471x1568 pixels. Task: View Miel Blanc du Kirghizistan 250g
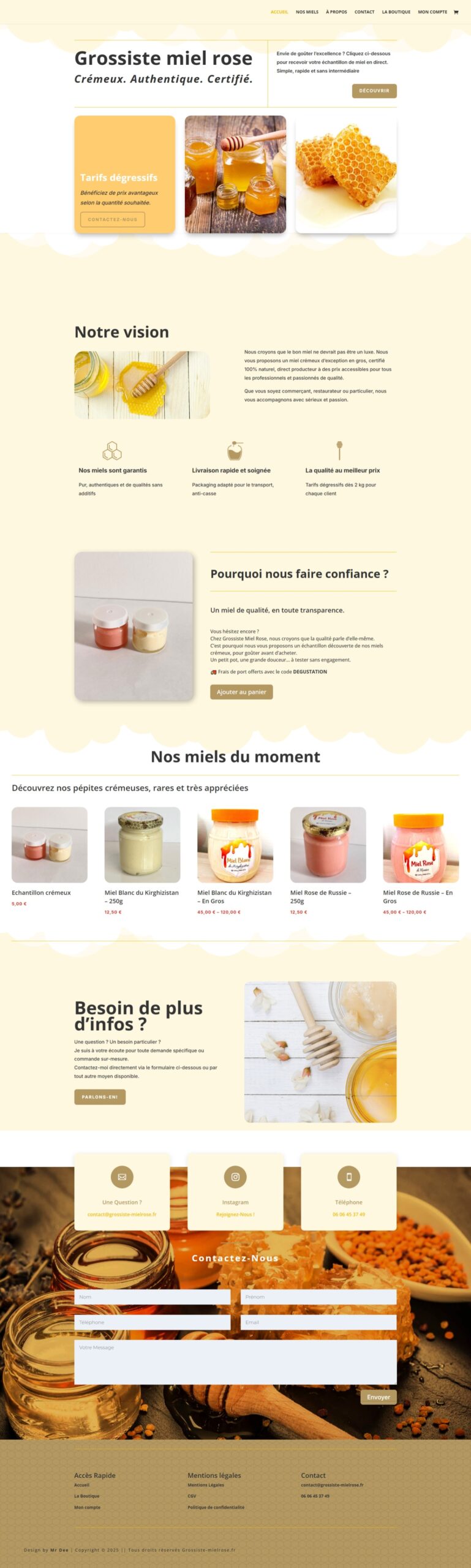click(x=141, y=896)
